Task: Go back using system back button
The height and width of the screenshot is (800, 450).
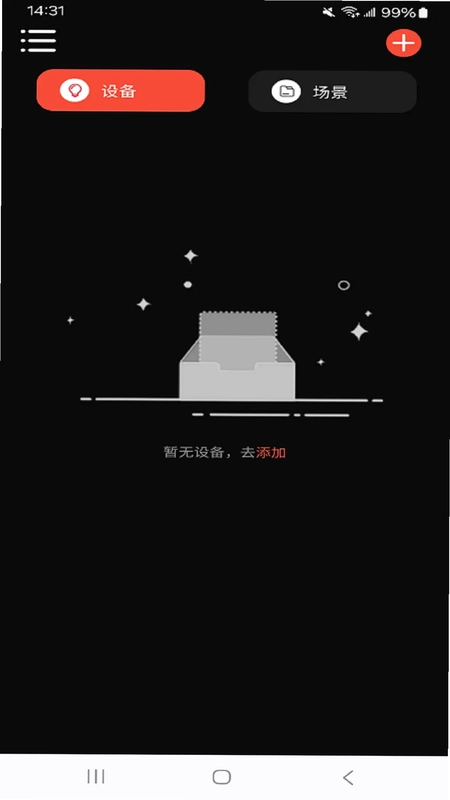Action: (348, 777)
